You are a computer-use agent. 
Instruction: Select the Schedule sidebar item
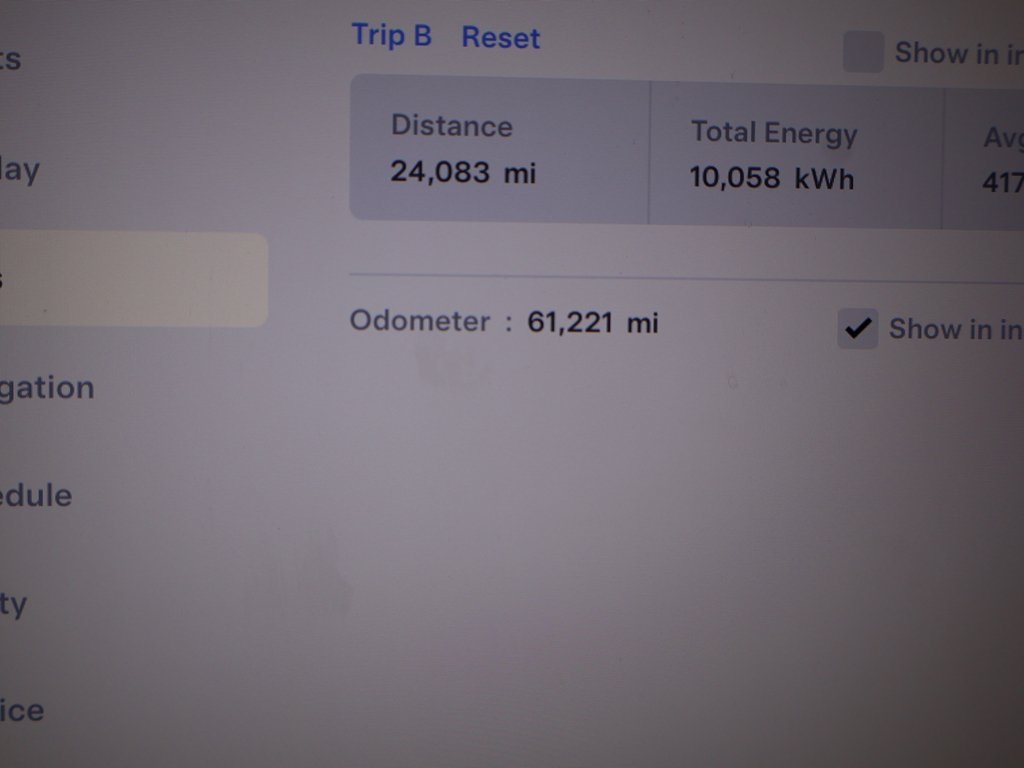(36, 496)
